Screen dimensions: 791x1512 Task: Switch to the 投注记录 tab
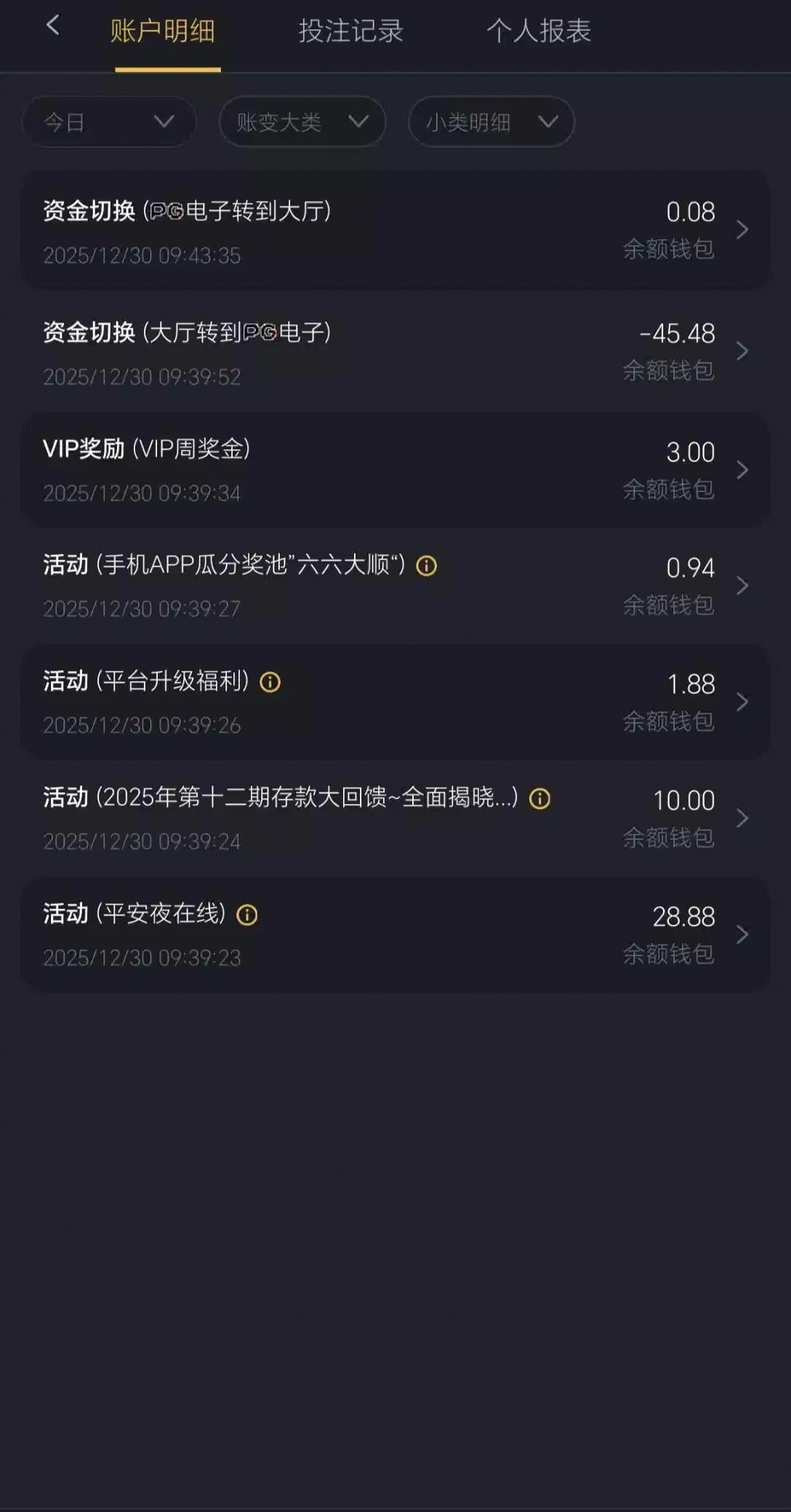(x=350, y=31)
